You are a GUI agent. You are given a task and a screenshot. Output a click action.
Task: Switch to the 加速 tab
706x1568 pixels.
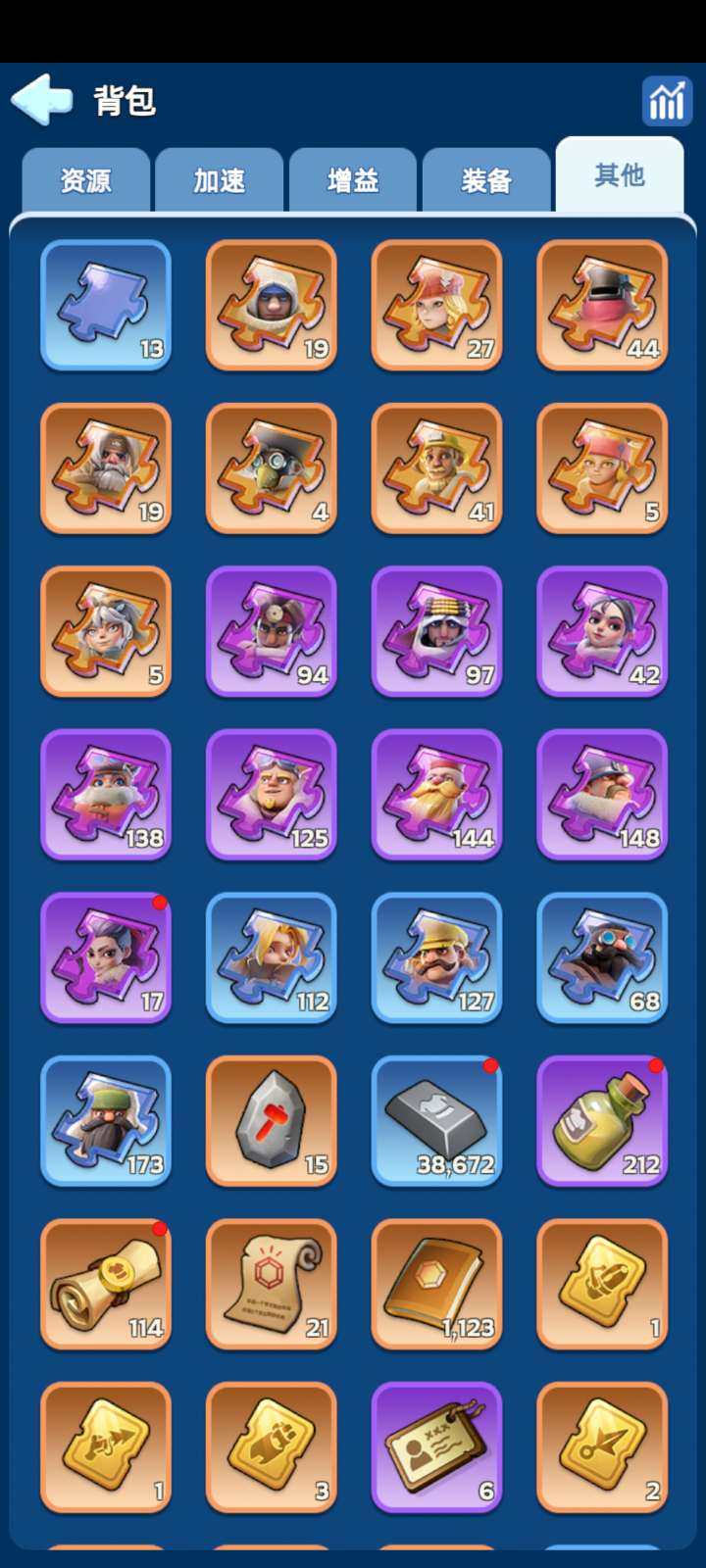220,180
